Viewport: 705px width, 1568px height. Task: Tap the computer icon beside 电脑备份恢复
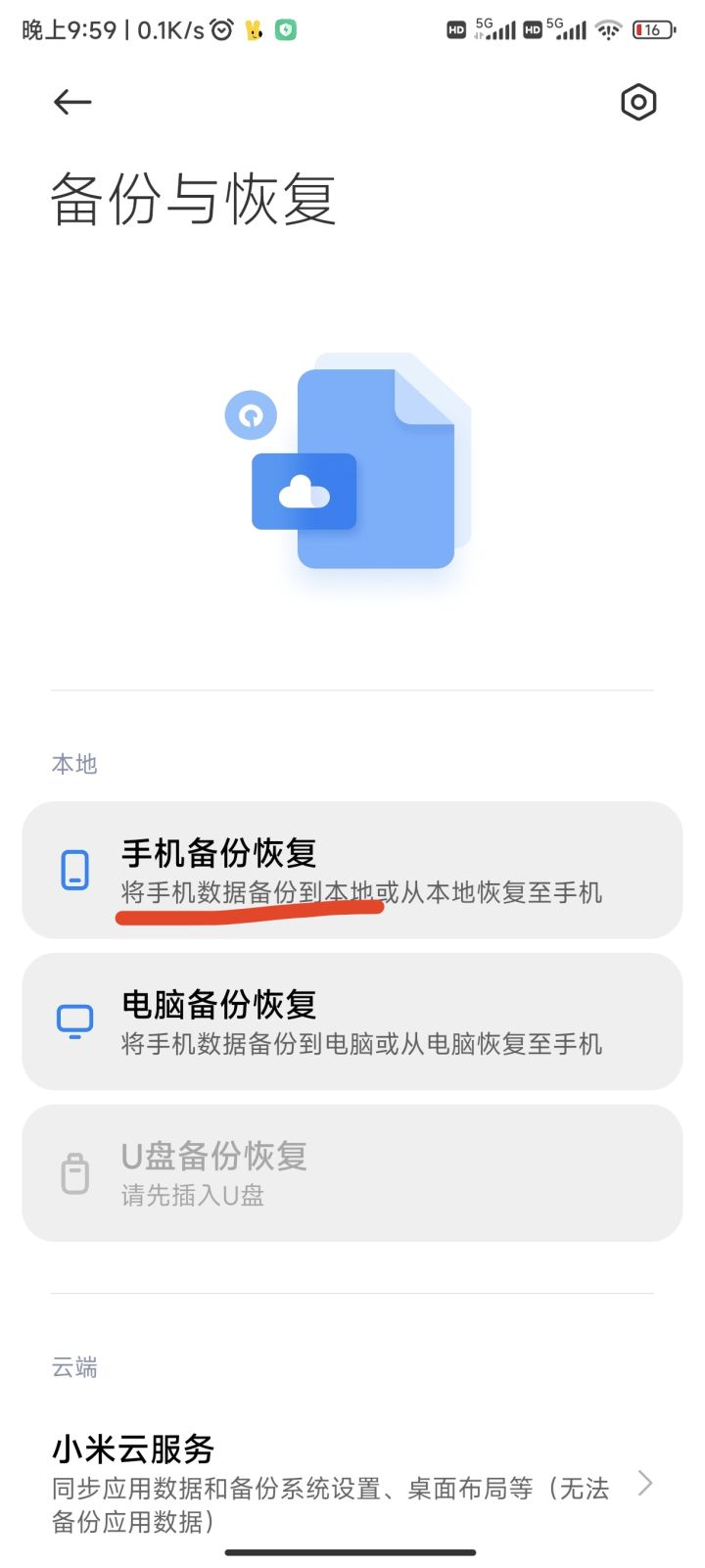pyautogui.click(x=74, y=1022)
